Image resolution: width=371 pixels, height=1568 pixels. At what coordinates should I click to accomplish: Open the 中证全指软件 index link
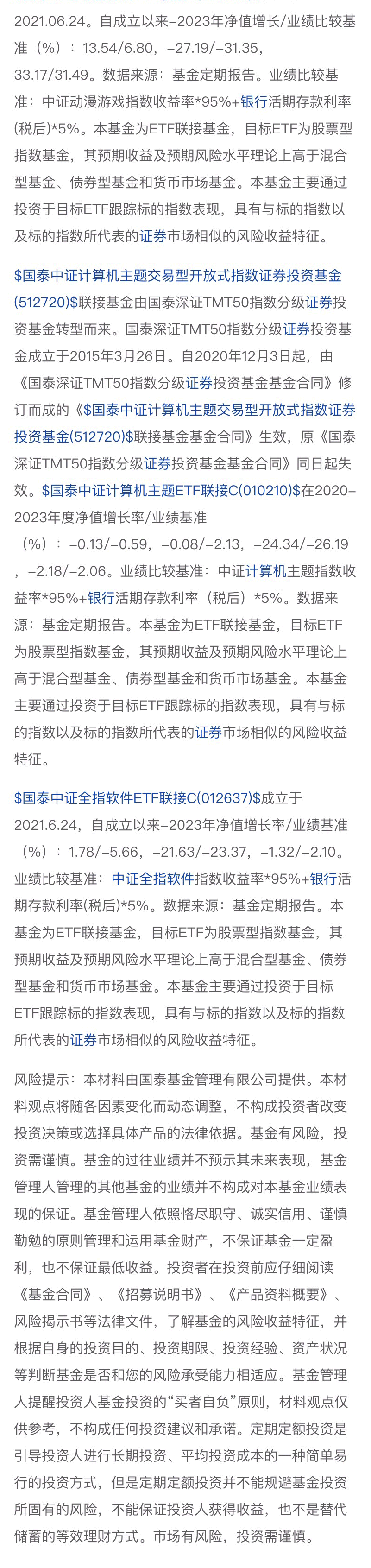pos(153,879)
